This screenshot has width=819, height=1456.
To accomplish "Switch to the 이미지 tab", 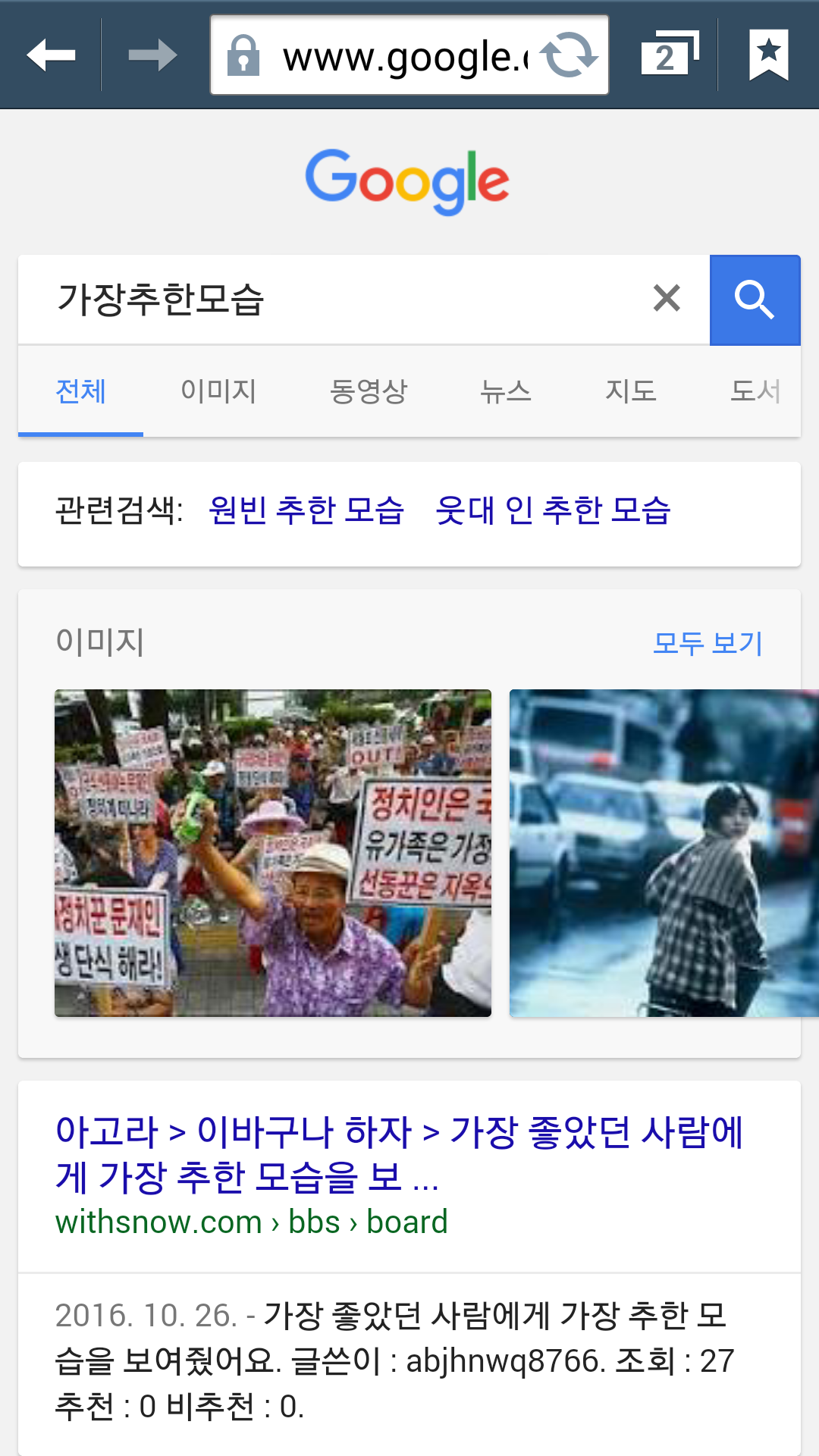I will (218, 391).
